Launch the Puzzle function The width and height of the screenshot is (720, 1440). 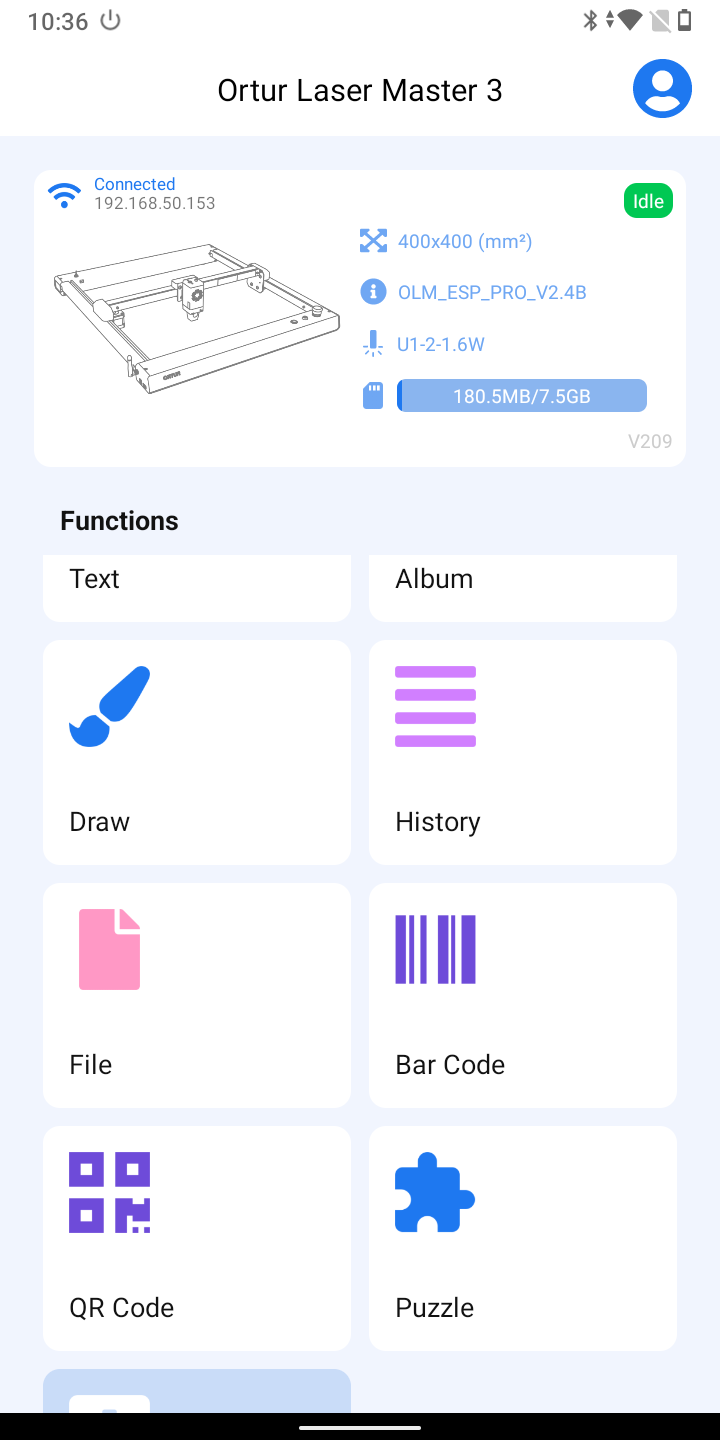point(522,1238)
